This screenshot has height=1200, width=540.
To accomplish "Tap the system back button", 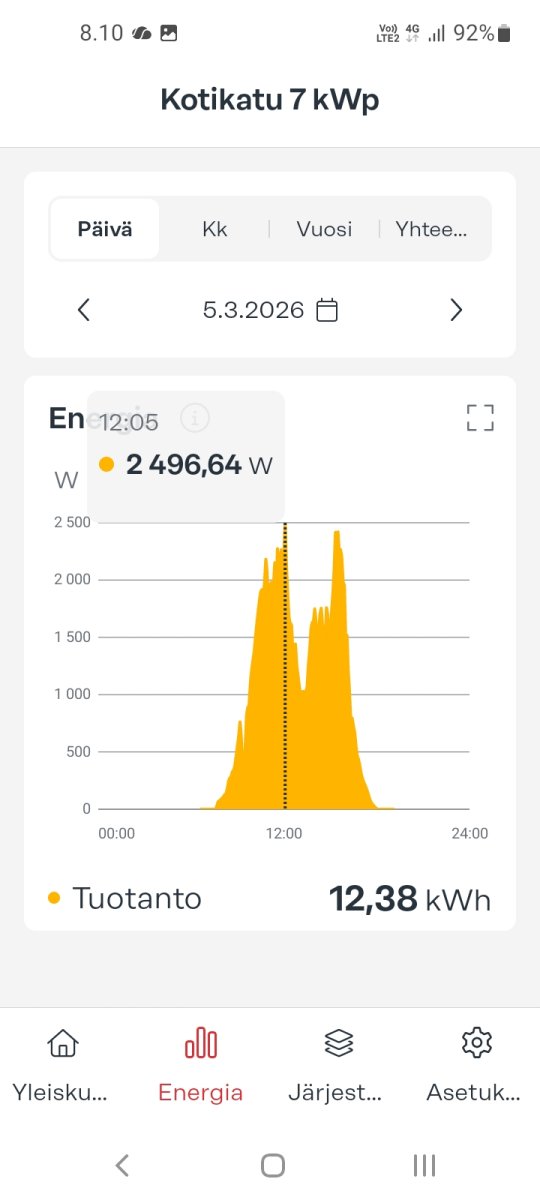I will (x=122, y=1165).
